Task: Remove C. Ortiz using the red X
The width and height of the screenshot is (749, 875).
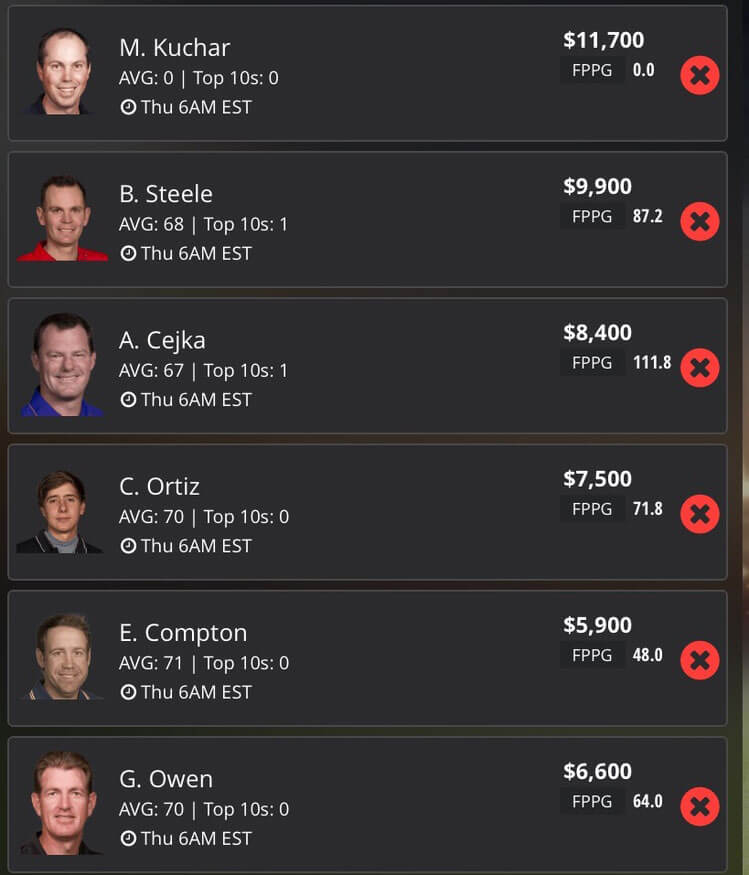Action: pyautogui.click(x=699, y=514)
